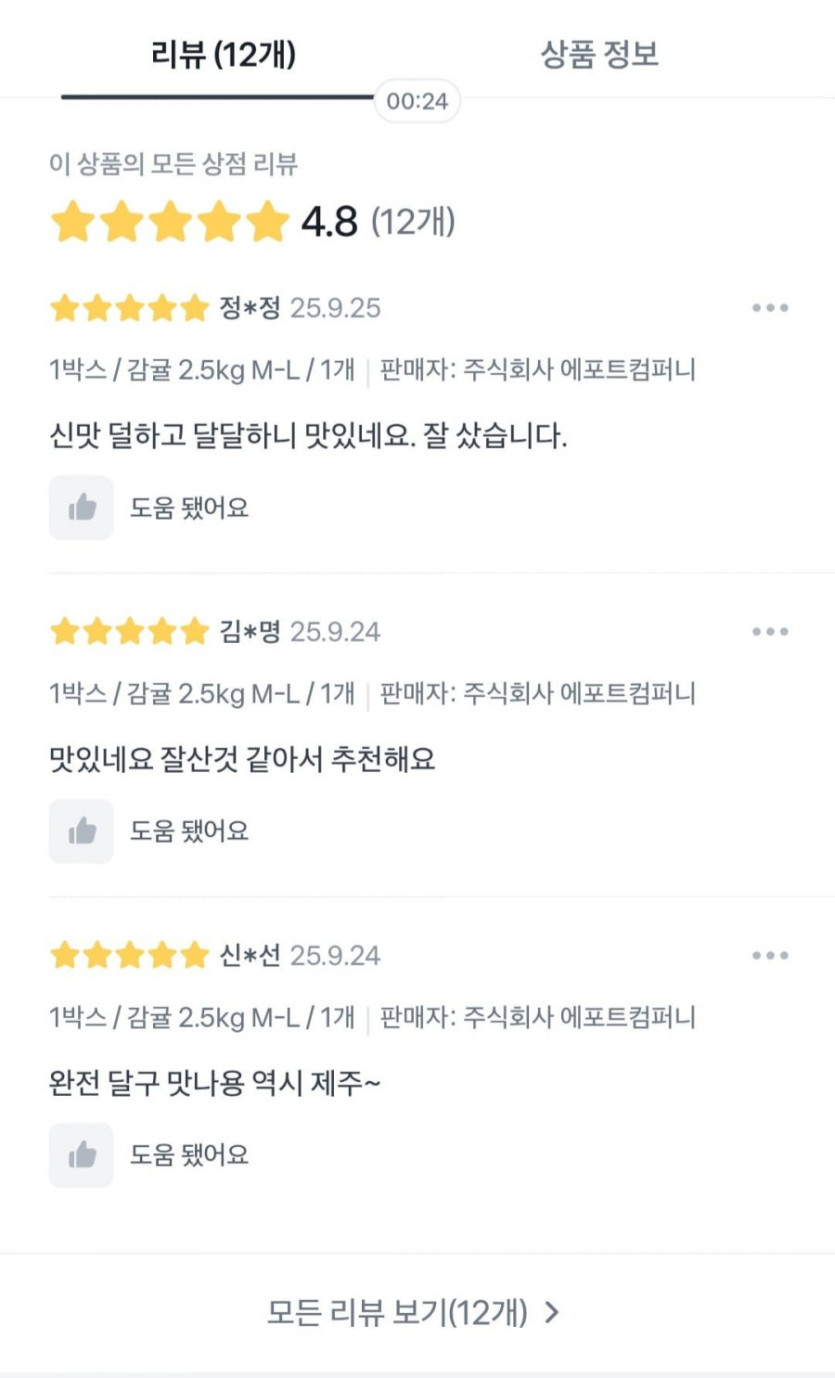Open 모든 리뷰 보기(12개)

[412, 1313]
